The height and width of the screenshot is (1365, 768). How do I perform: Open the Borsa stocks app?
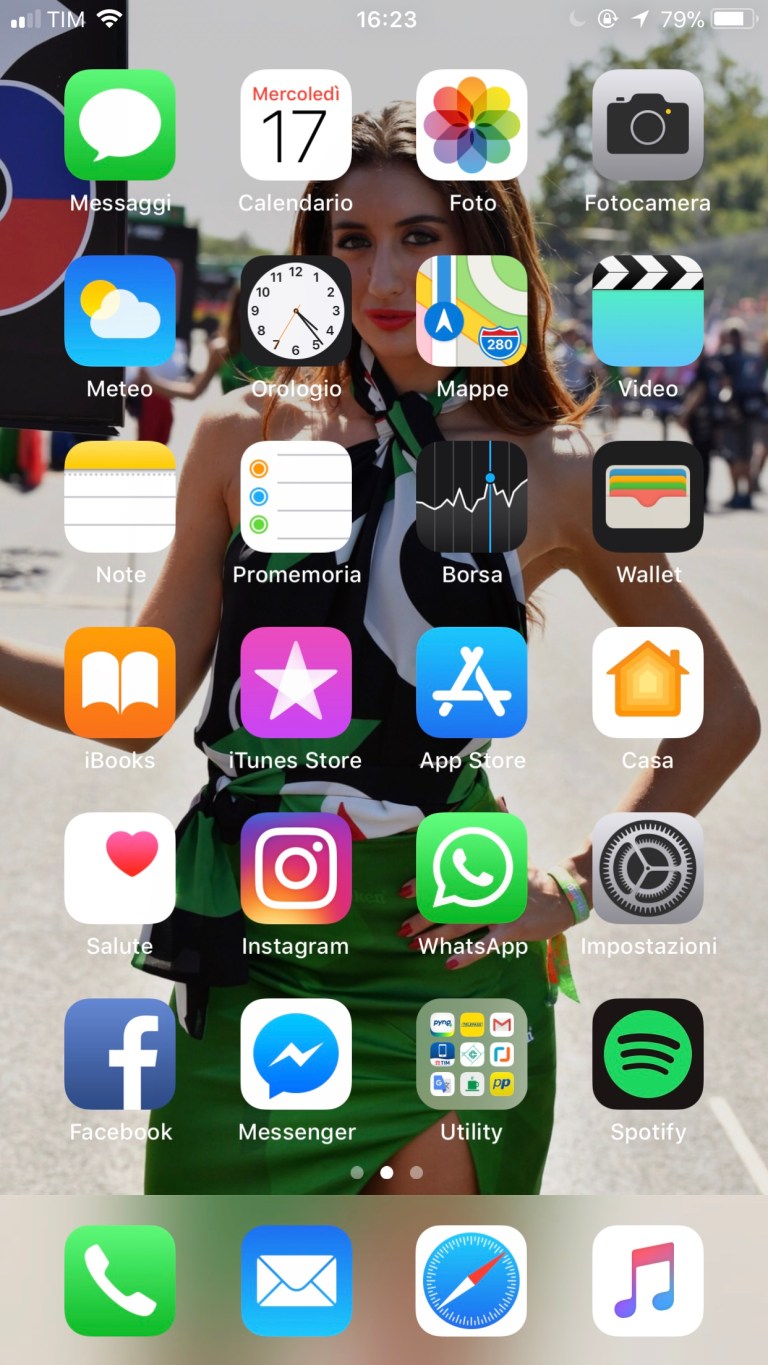click(x=472, y=497)
